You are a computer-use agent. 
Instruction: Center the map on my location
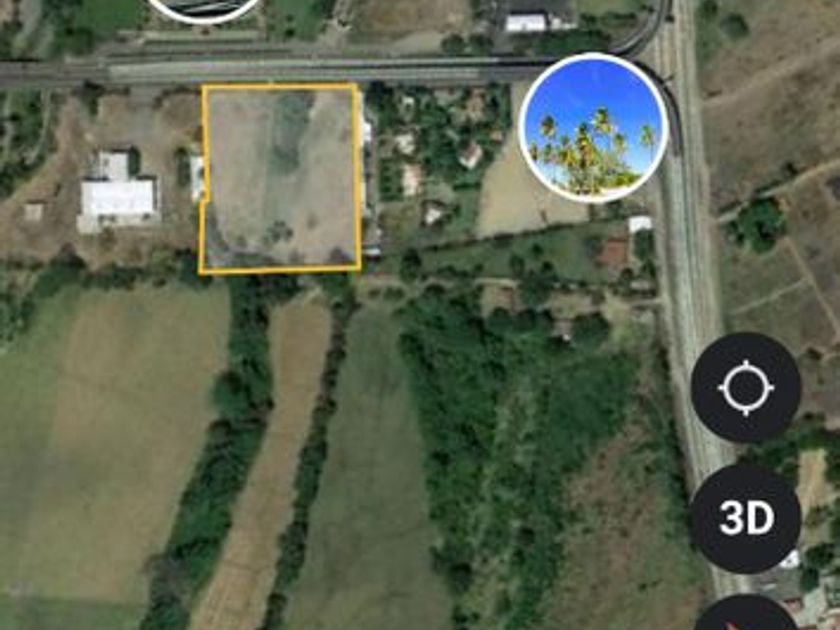746,388
